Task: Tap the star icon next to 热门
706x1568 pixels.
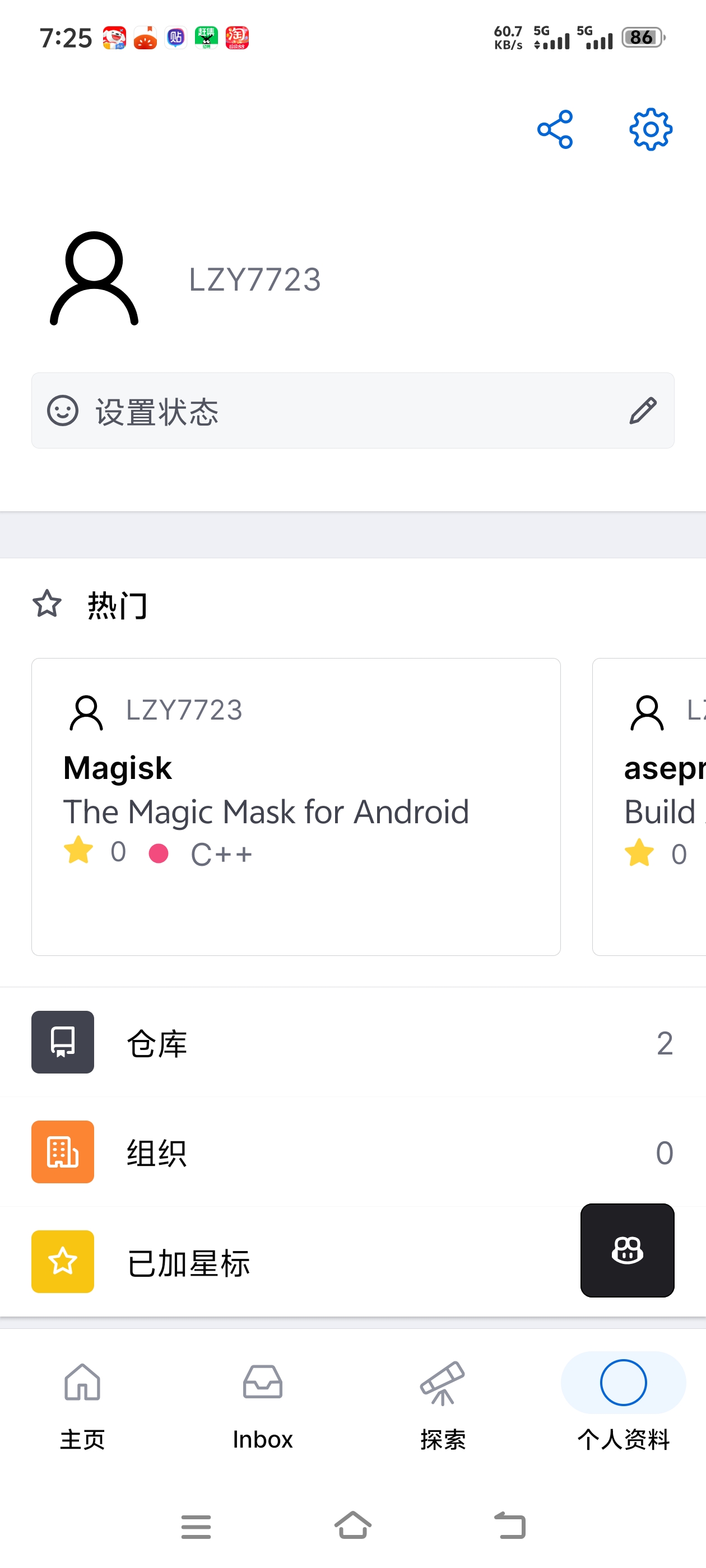Action: 47,604
